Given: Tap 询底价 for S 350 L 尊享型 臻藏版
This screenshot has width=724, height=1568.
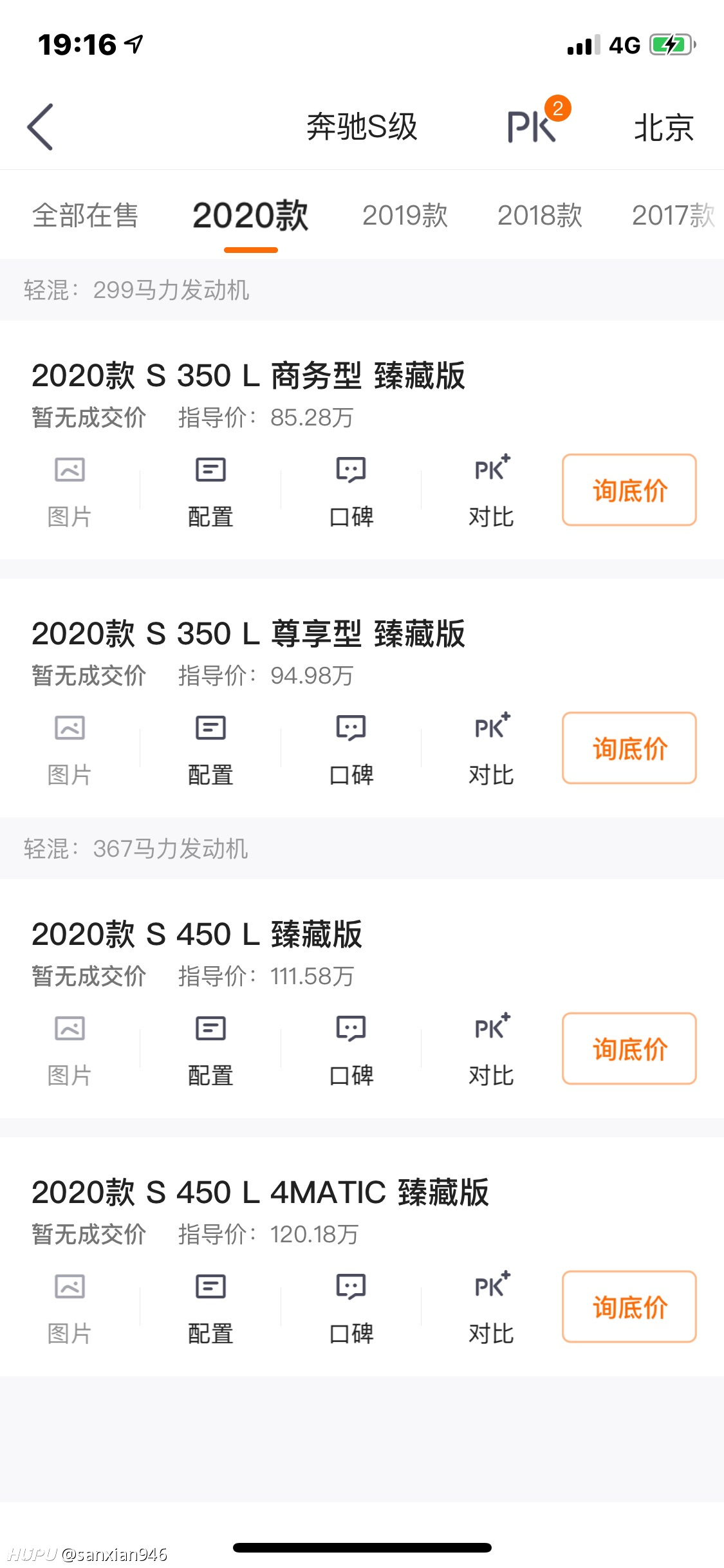Looking at the screenshot, I should pyautogui.click(x=629, y=748).
